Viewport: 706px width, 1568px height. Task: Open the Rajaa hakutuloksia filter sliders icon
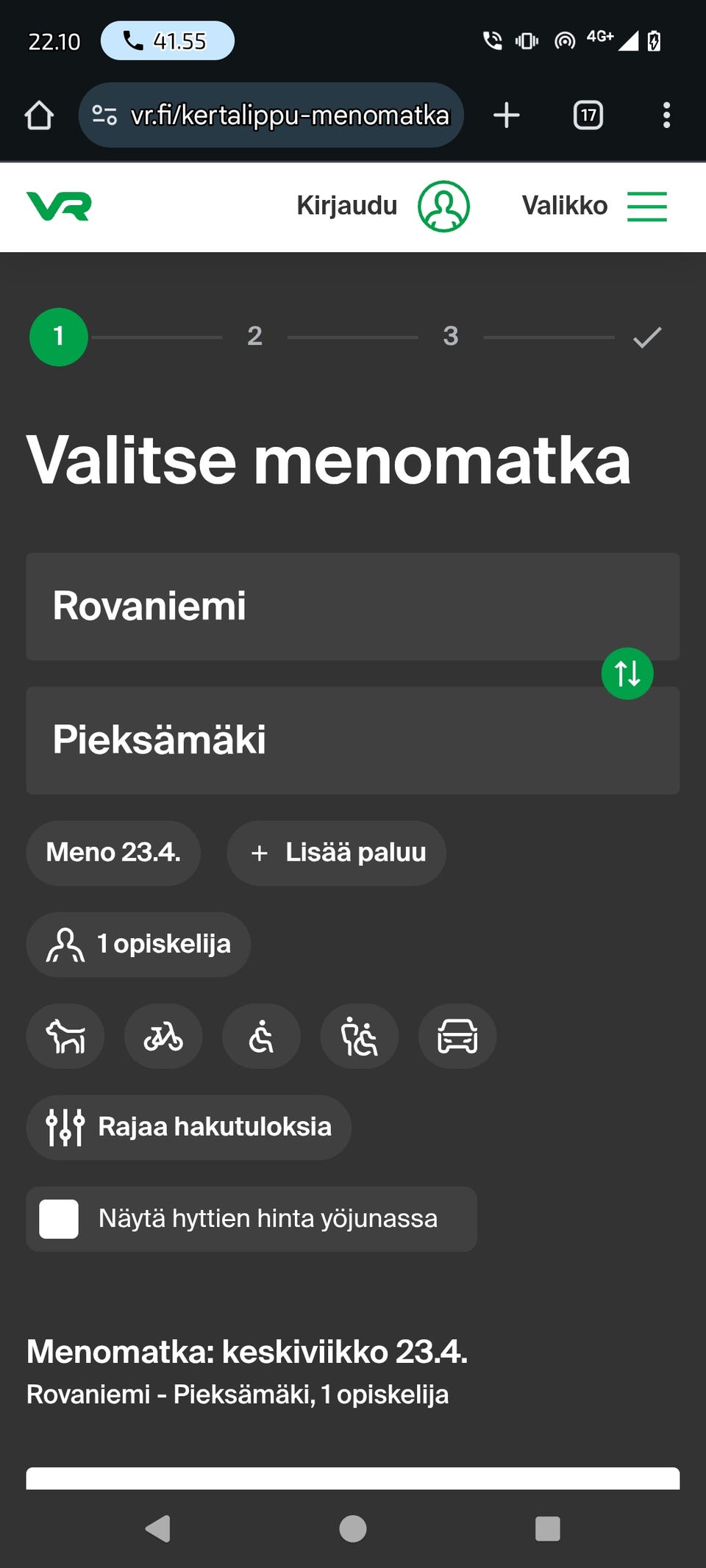65,1127
